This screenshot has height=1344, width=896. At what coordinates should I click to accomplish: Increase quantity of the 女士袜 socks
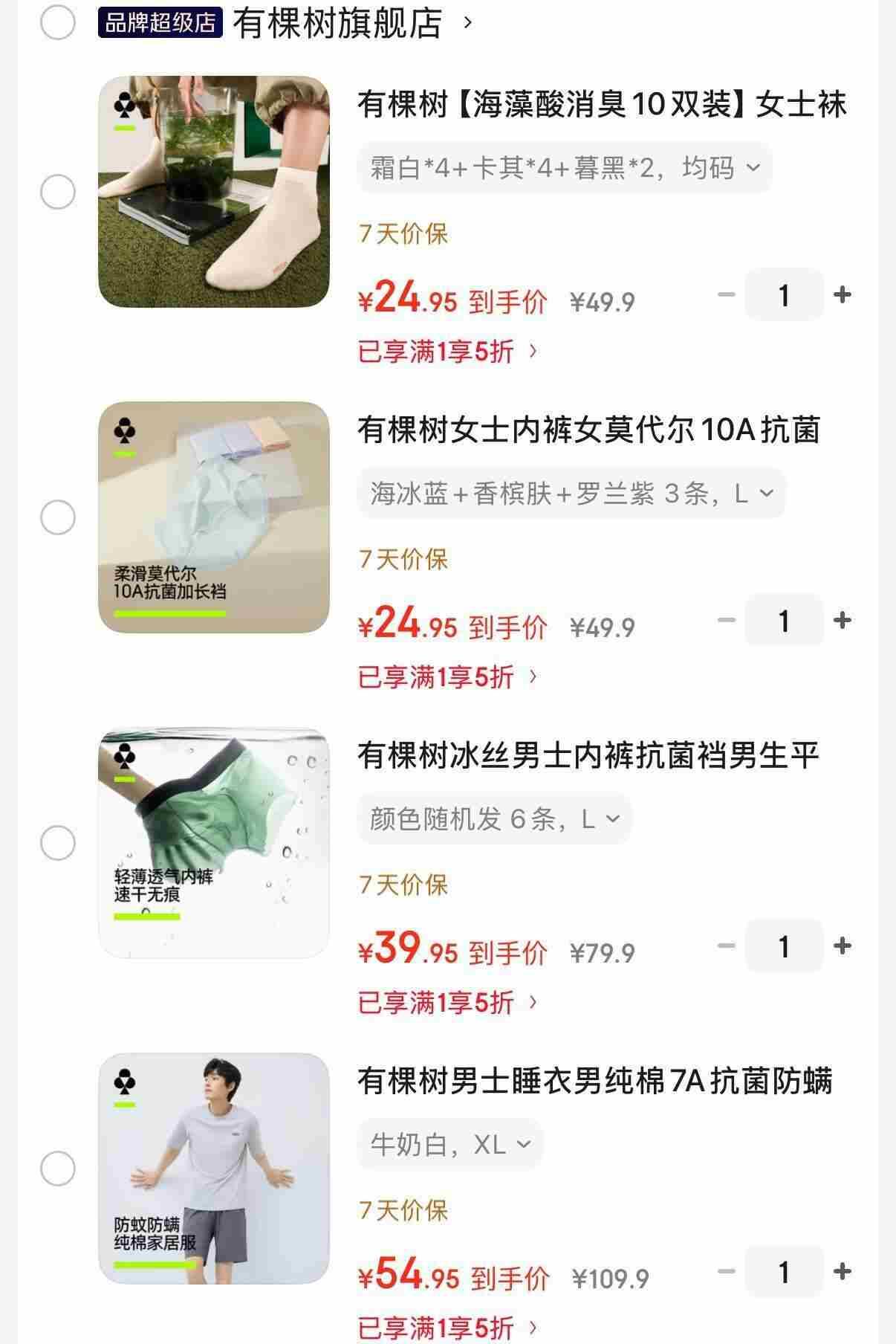pos(842,295)
